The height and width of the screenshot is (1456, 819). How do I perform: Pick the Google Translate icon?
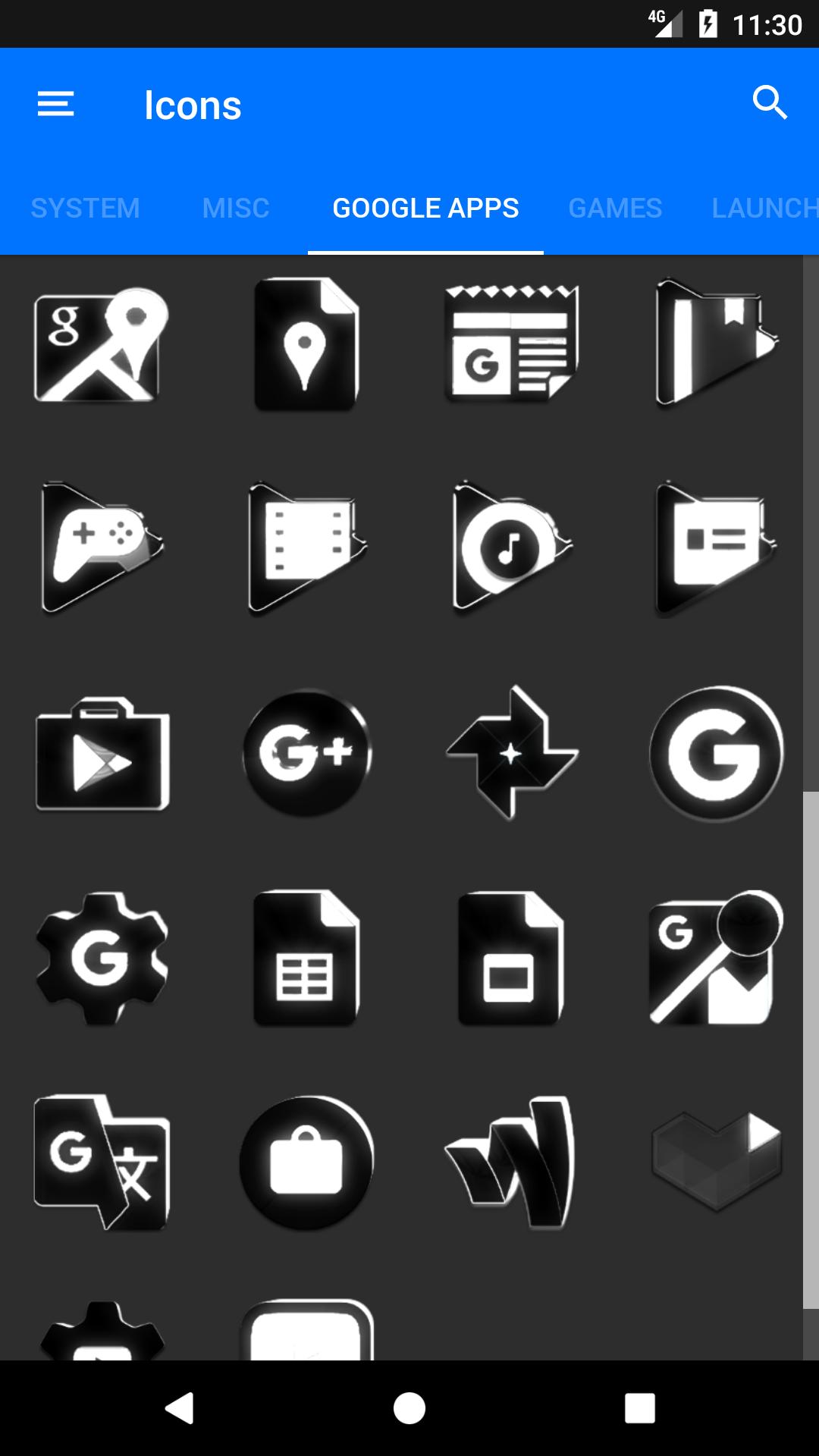[x=102, y=1163]
